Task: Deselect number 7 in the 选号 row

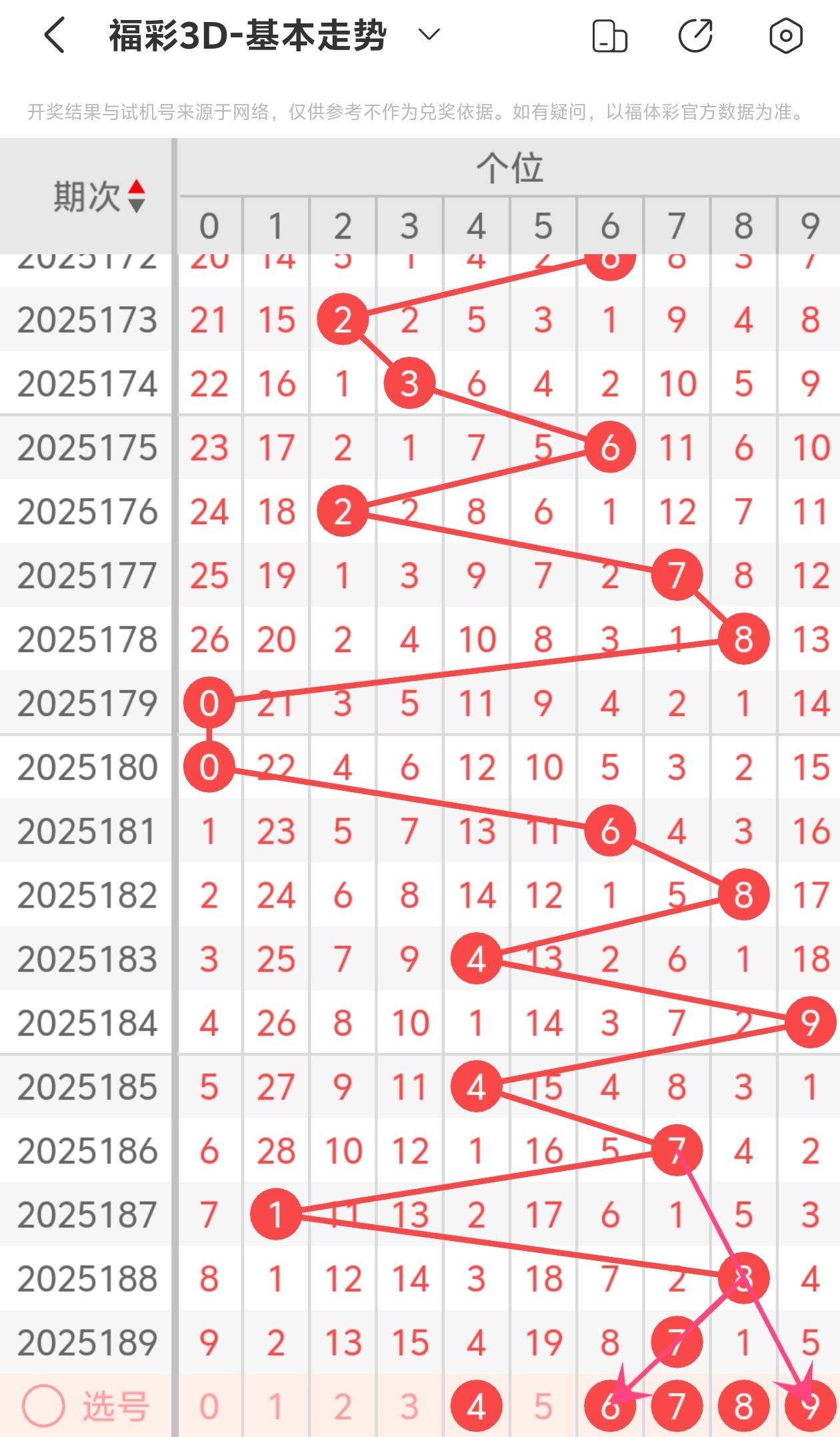Action: [677, 1406]
